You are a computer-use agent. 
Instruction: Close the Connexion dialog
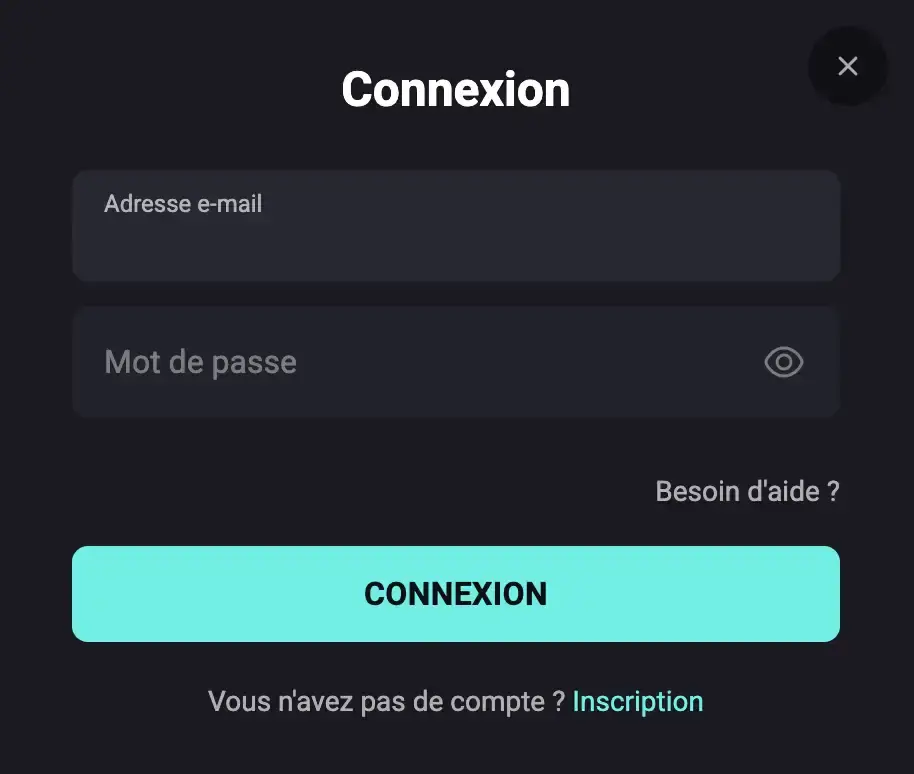[847, 66]
